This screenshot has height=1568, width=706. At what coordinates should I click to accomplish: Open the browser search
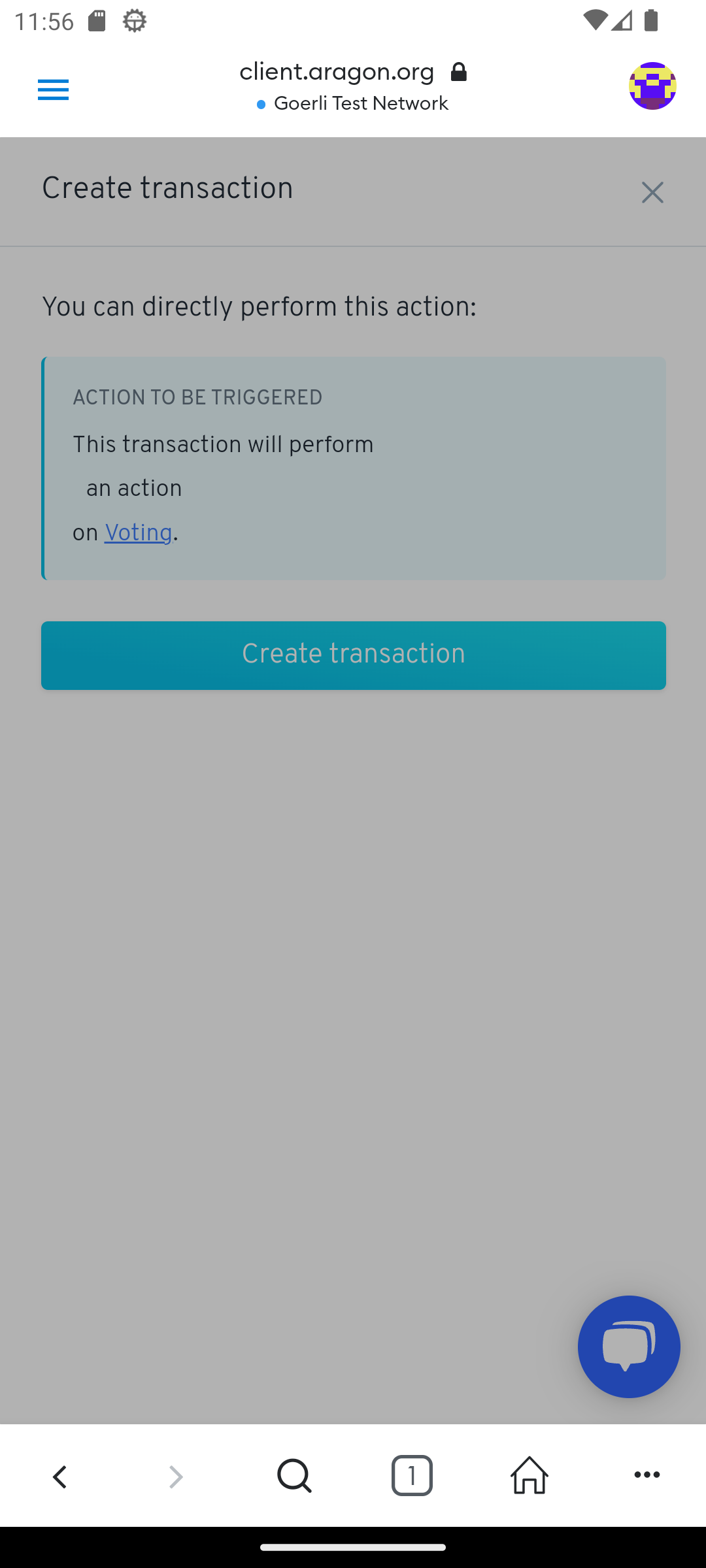(x=294, y=1476)
